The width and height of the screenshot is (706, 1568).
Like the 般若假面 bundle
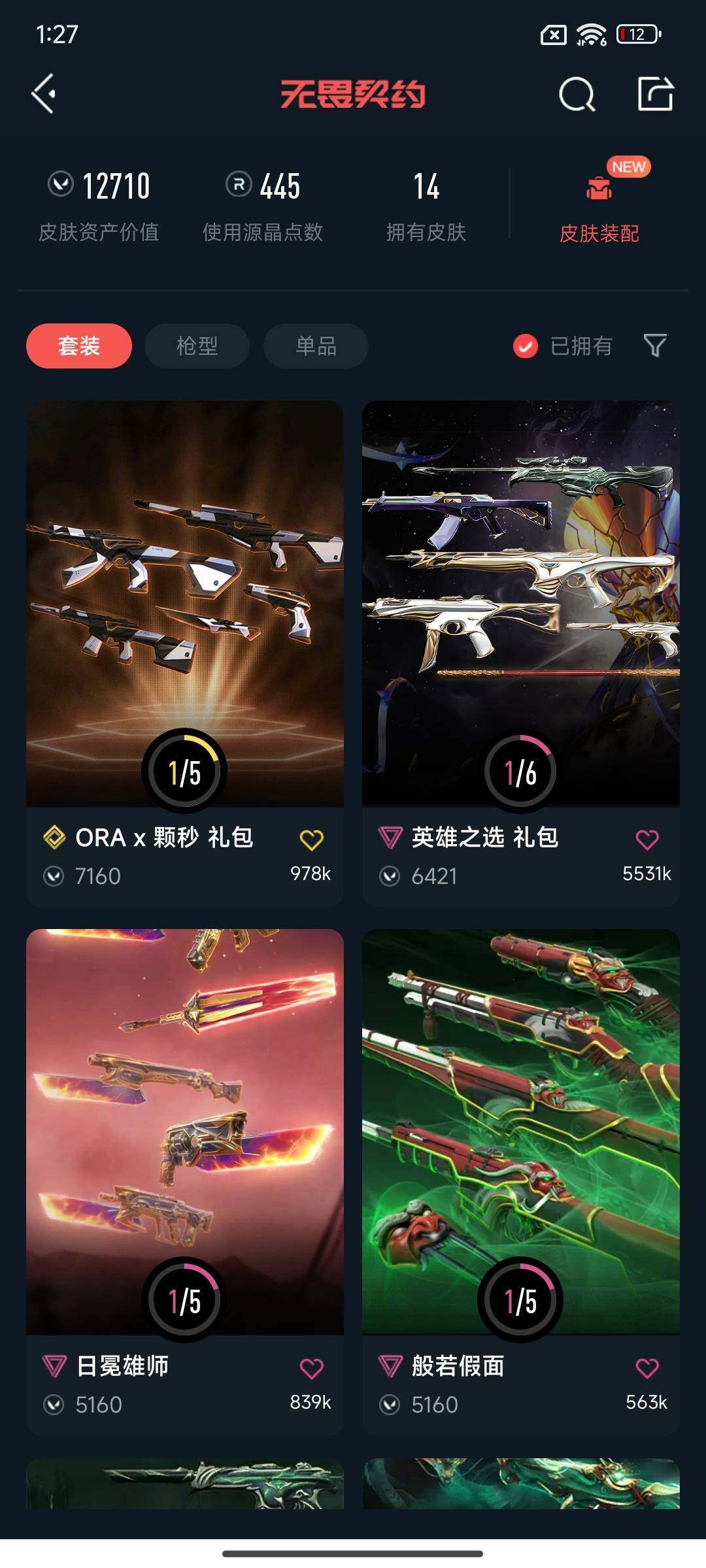click(647, 1368)
